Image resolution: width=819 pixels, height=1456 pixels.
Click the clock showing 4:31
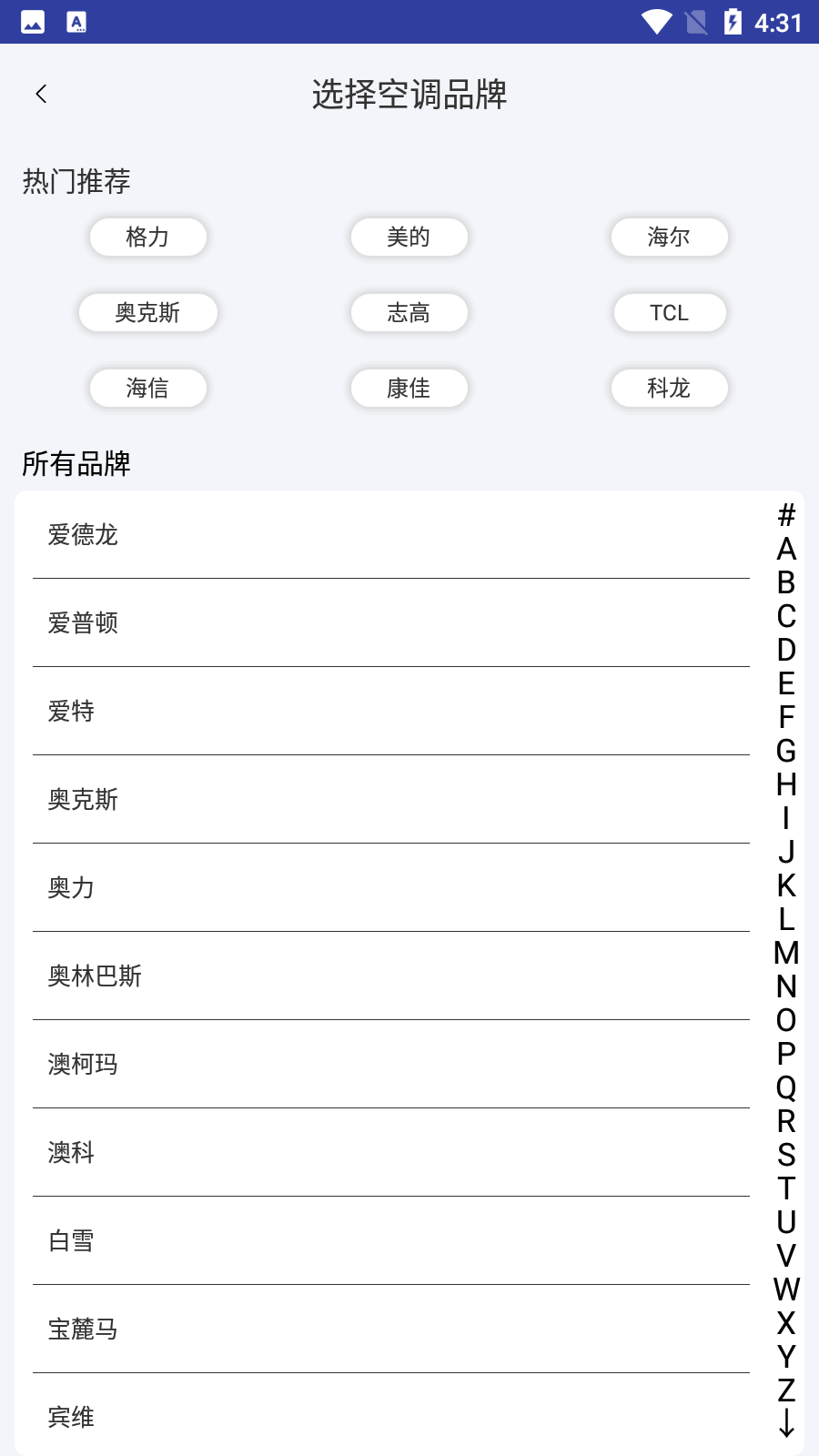[778, 22]
